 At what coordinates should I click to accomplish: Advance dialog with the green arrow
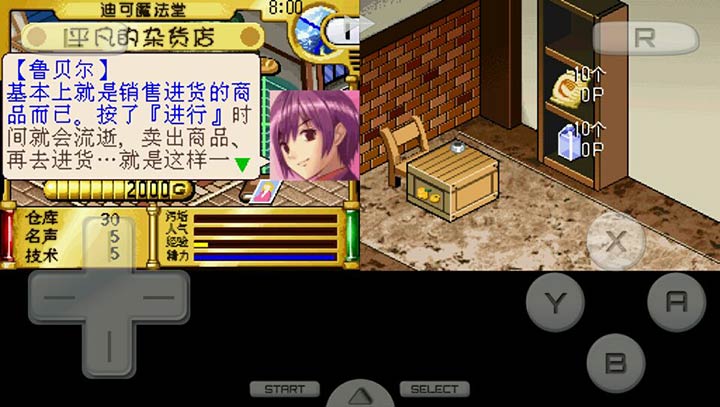click(242, 163)
